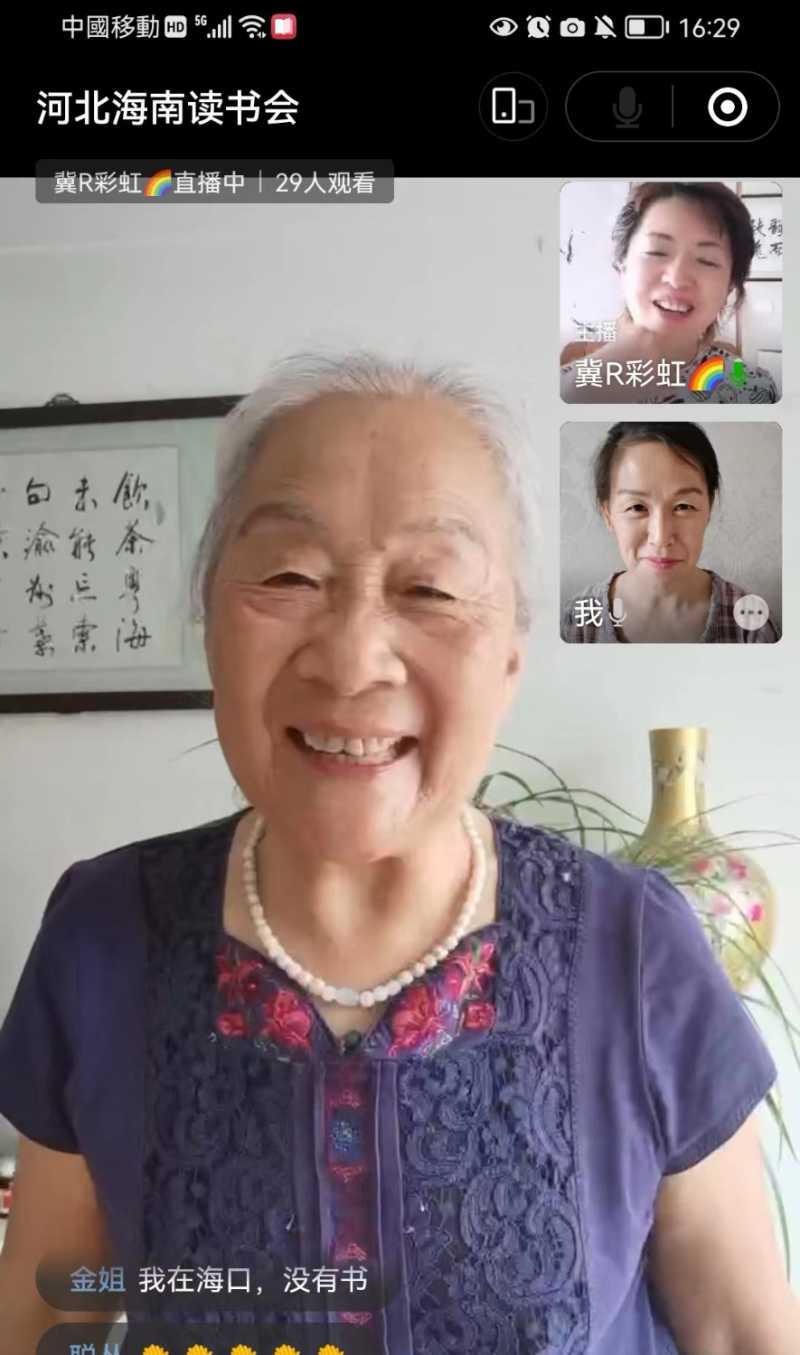This screenshot has height=1355, width=800.
Task: Close the mini program via the circle button
Action: pyautogui.click(x=727, y=107)
